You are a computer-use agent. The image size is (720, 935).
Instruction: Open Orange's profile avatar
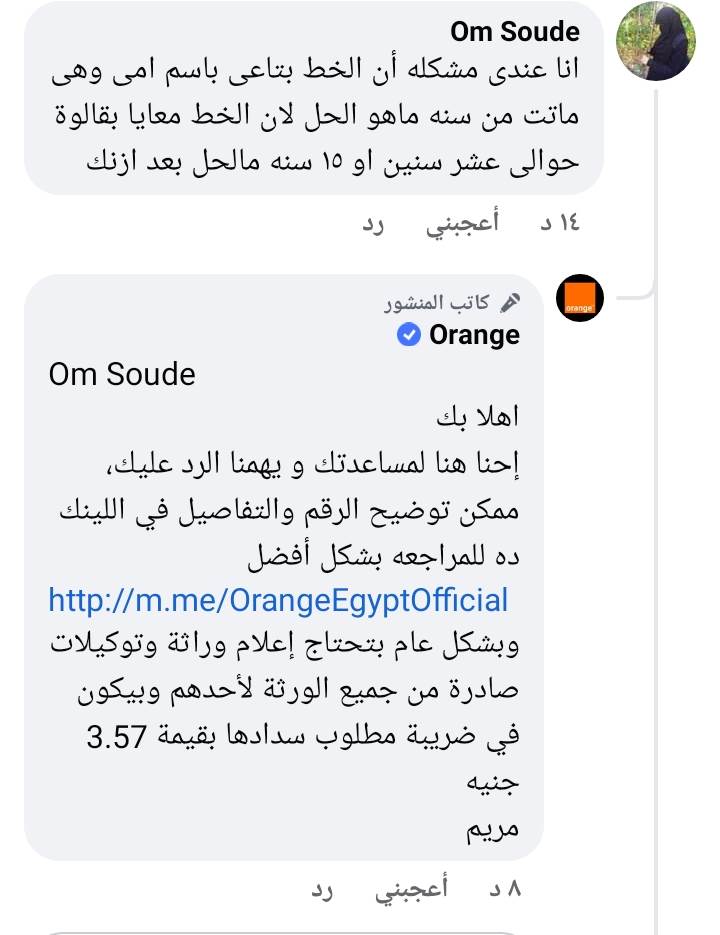pyautogui.click(x=580, y=299)
